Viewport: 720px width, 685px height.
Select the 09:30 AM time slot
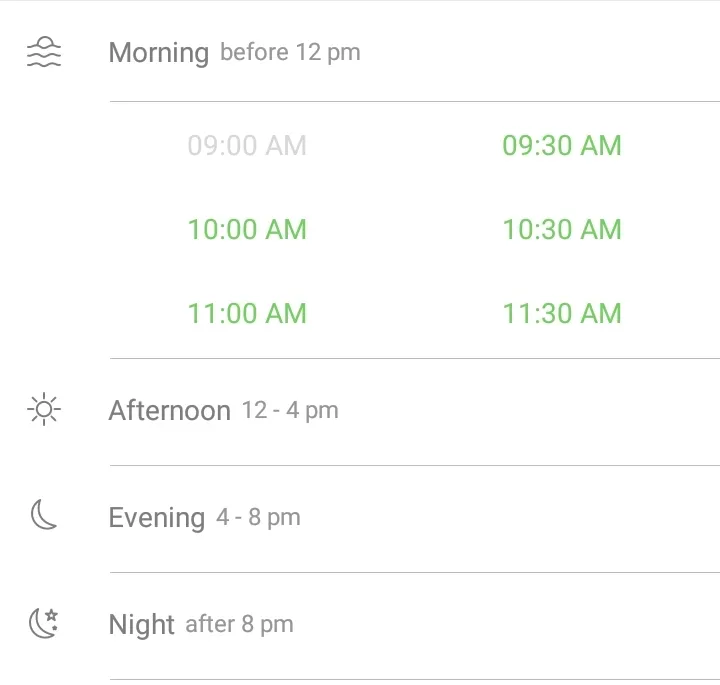coord(561,146)
